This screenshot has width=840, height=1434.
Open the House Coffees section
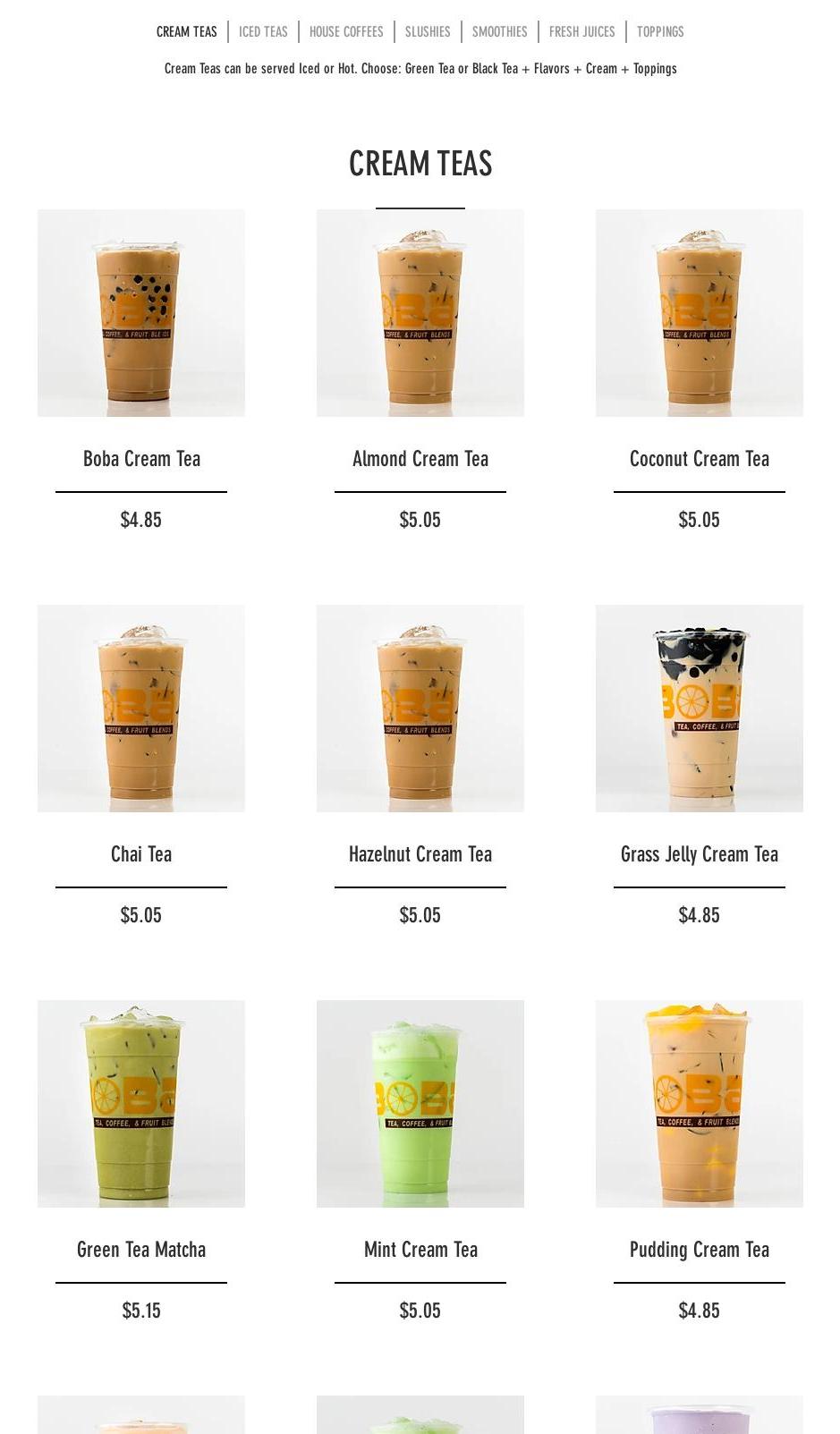tap(346, 32)
